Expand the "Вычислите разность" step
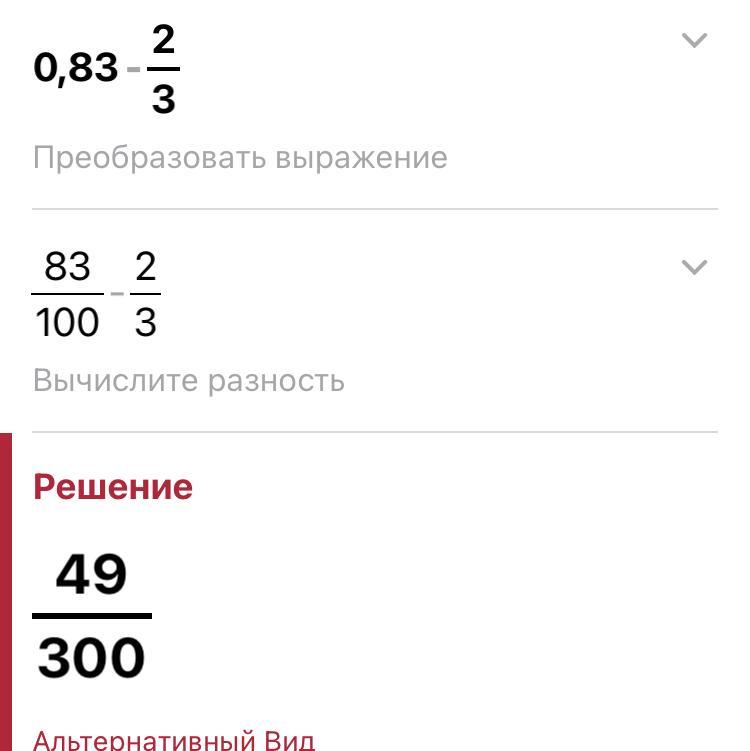The image size is (750, 751). [x=694, y=267]
